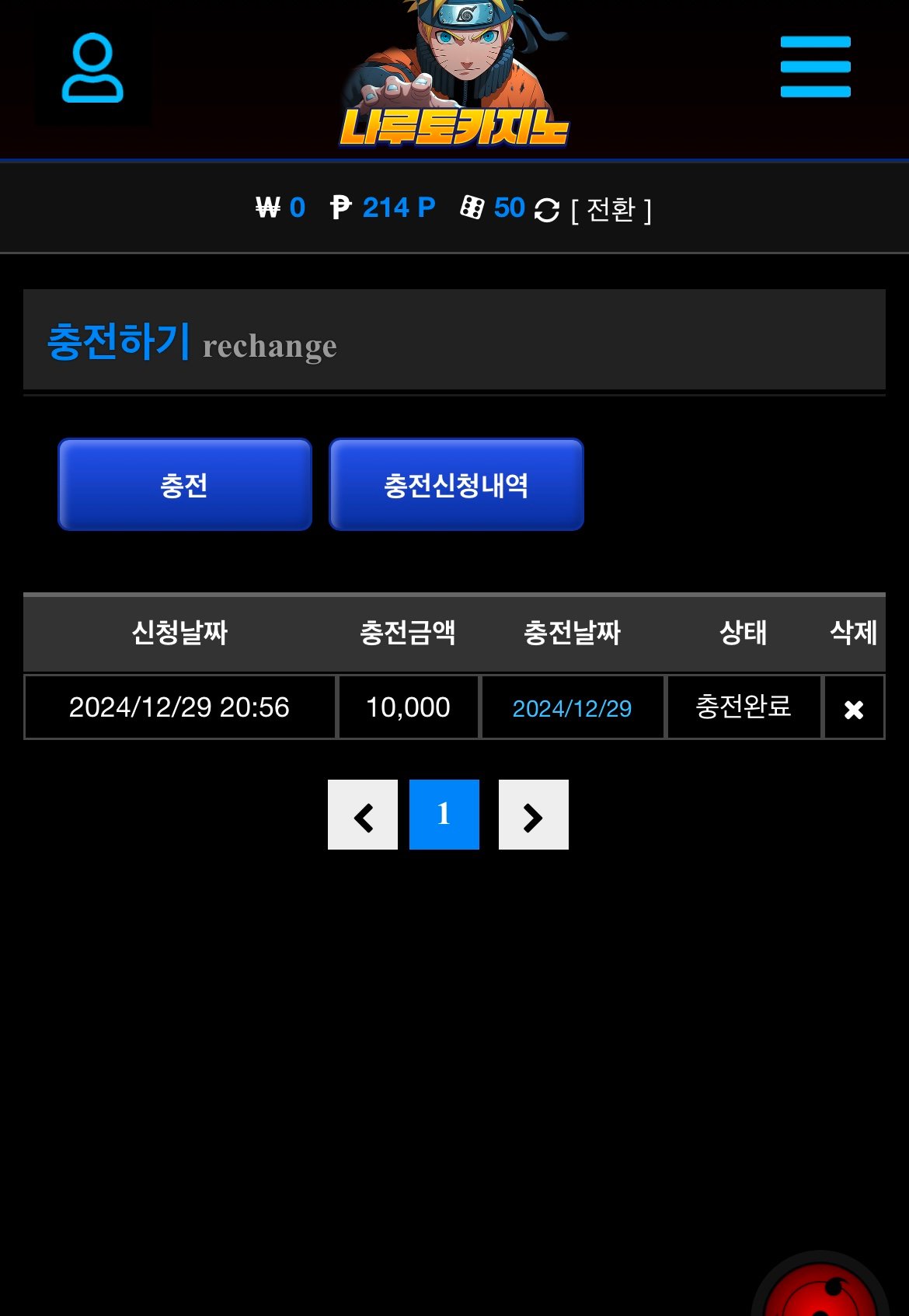Open the hamburger menu
The height and width of the screenshot is (1316, 909).
pyautogui.click(x=815, y=67)
